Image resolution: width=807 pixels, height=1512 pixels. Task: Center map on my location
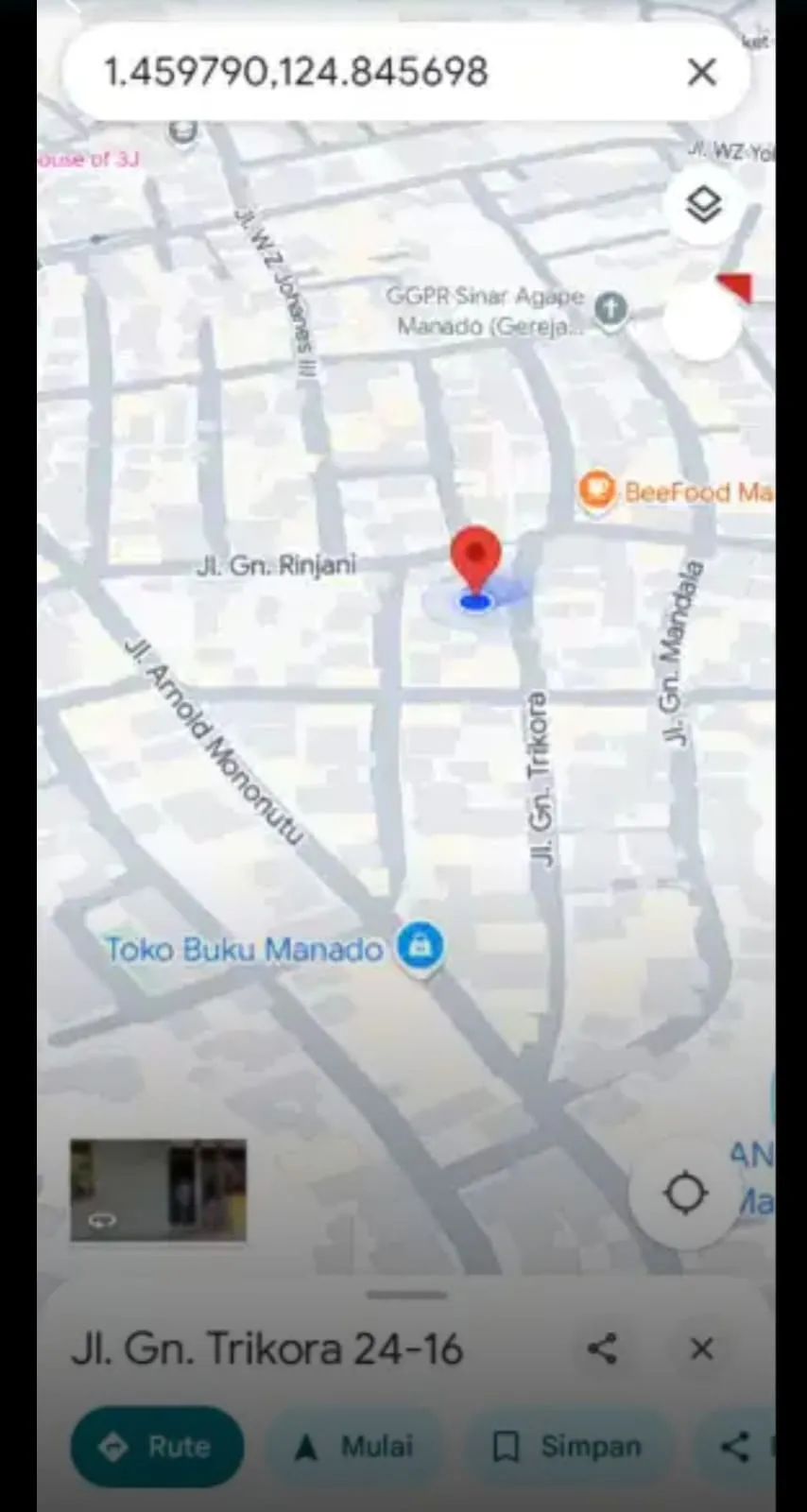pyautogui.click(x=685, y=1193)
